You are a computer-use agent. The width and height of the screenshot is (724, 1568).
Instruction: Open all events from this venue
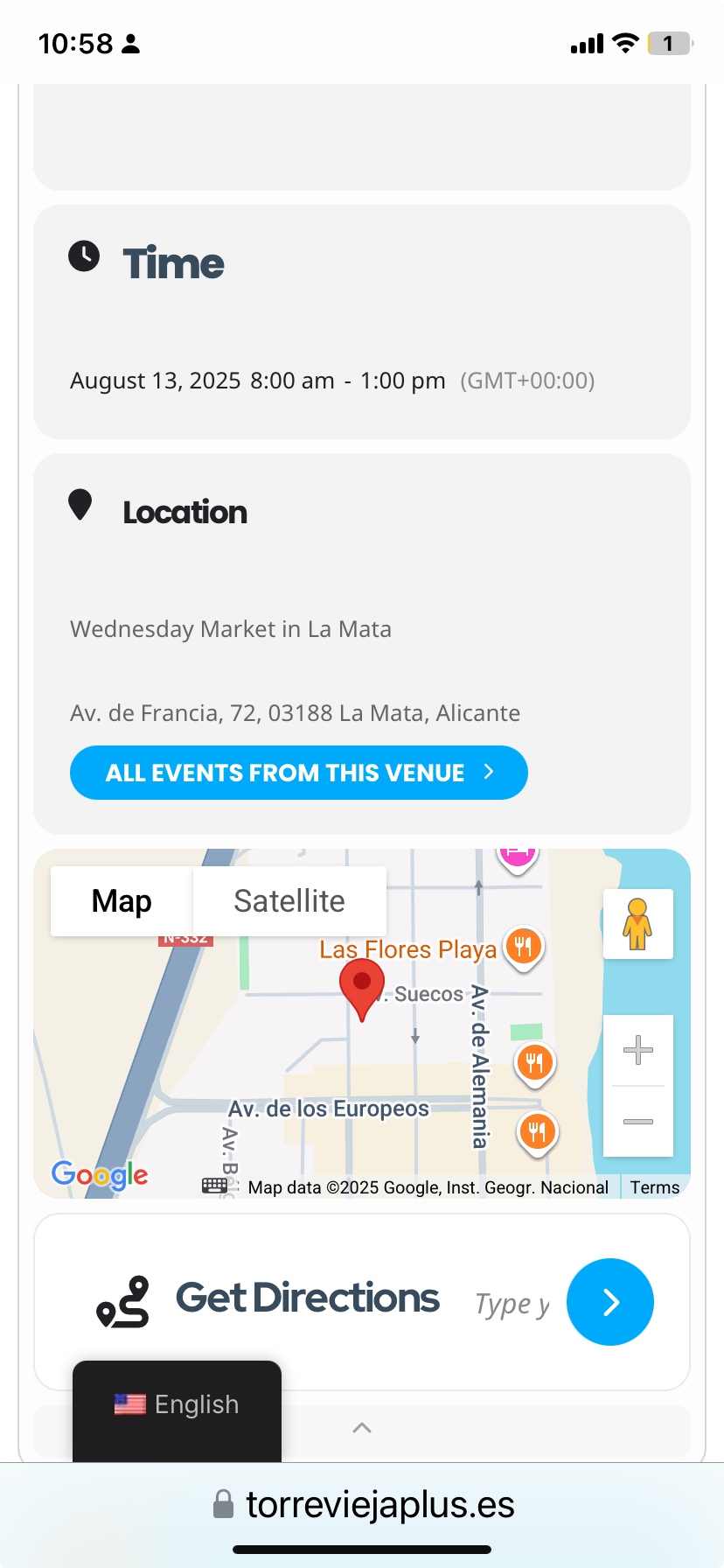[299, 773]
